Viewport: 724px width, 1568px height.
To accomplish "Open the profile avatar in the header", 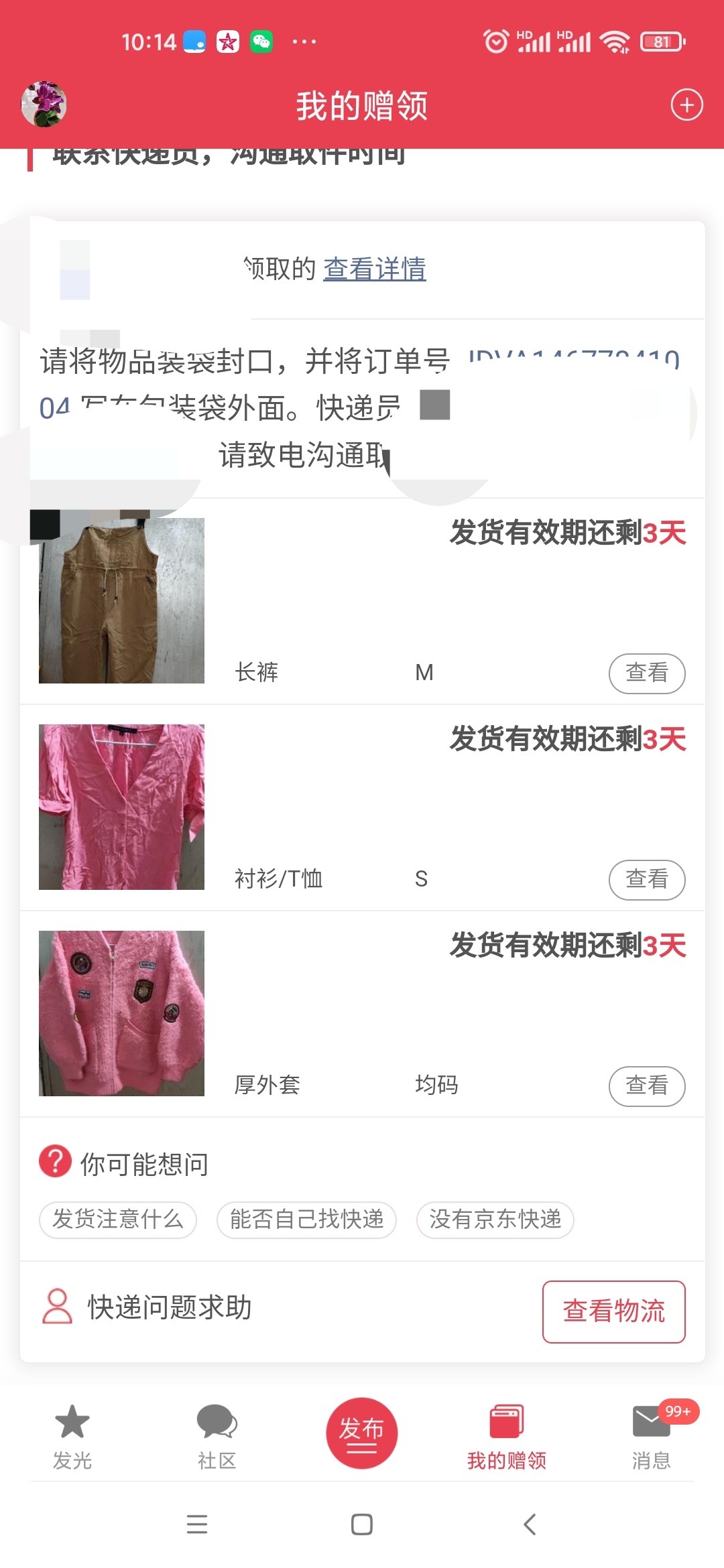I will coord(44,105).
